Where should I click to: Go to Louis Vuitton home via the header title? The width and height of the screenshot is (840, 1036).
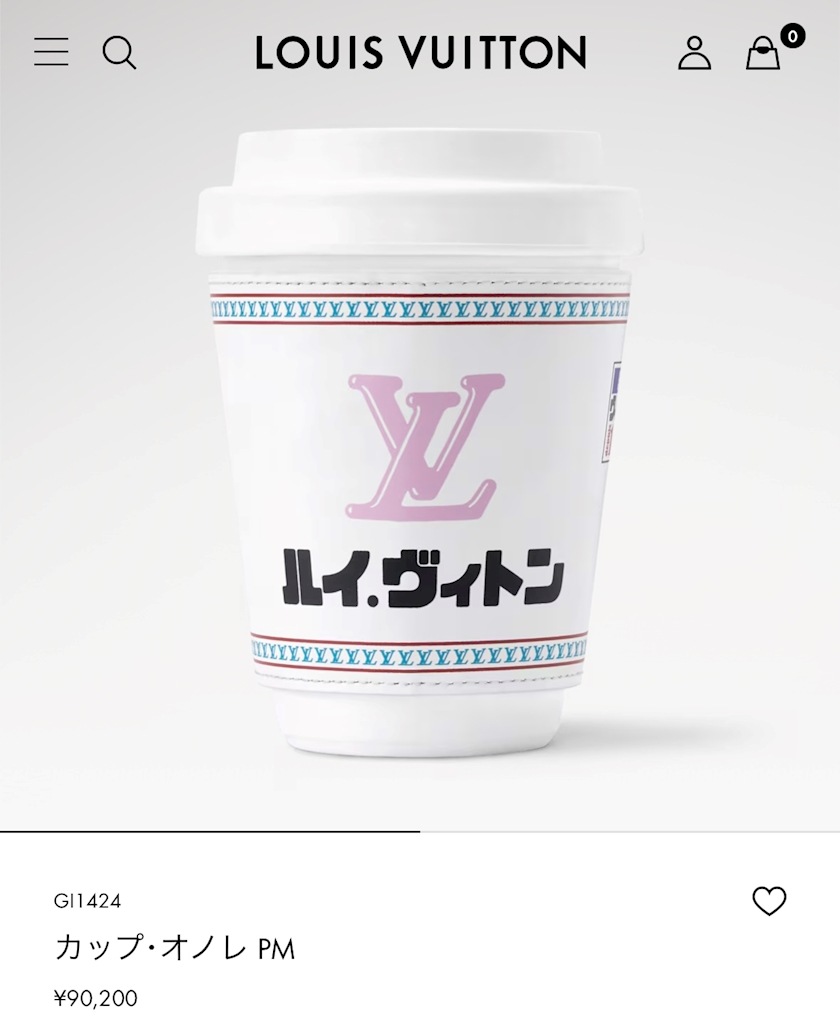coord(421,53)
